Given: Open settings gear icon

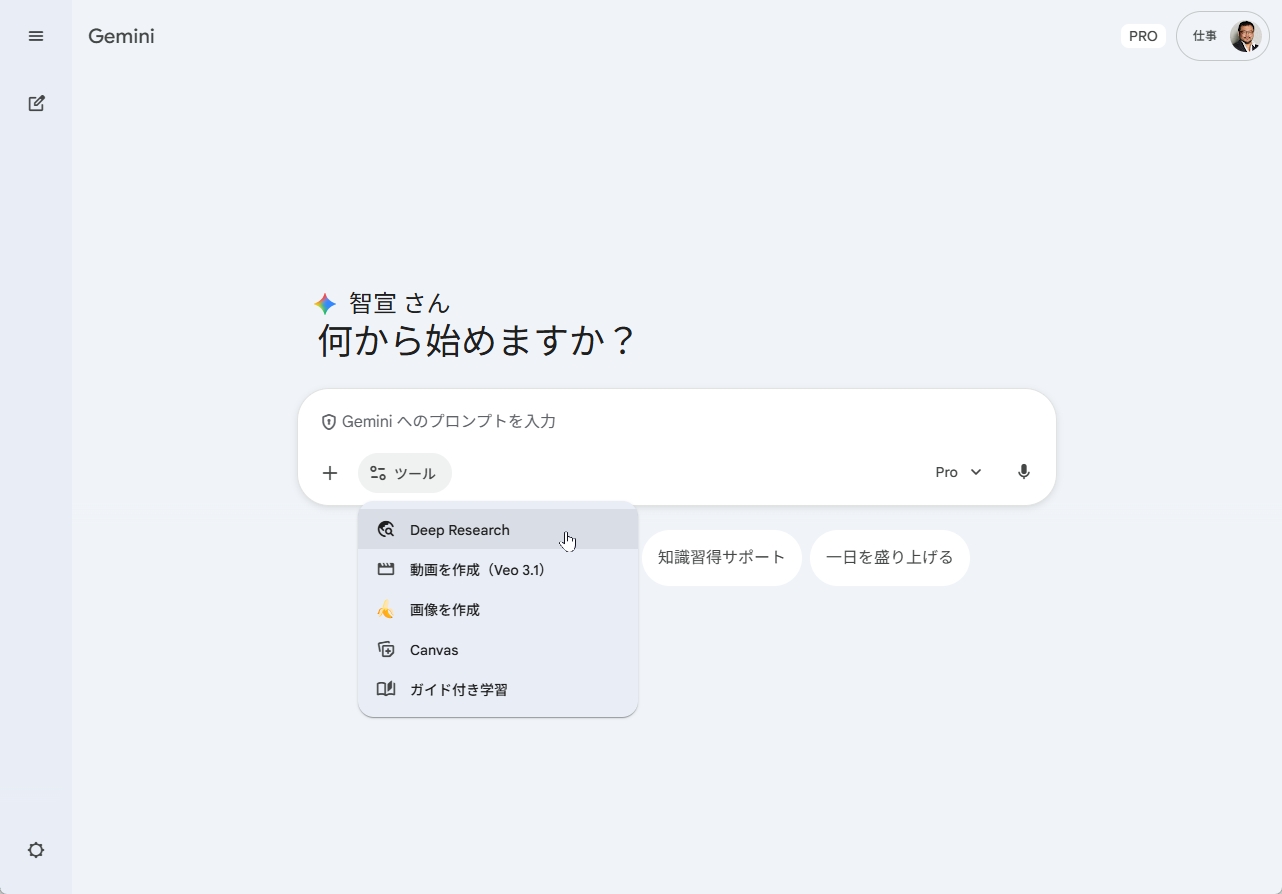Looking at the screenshot, I should 36,850.
